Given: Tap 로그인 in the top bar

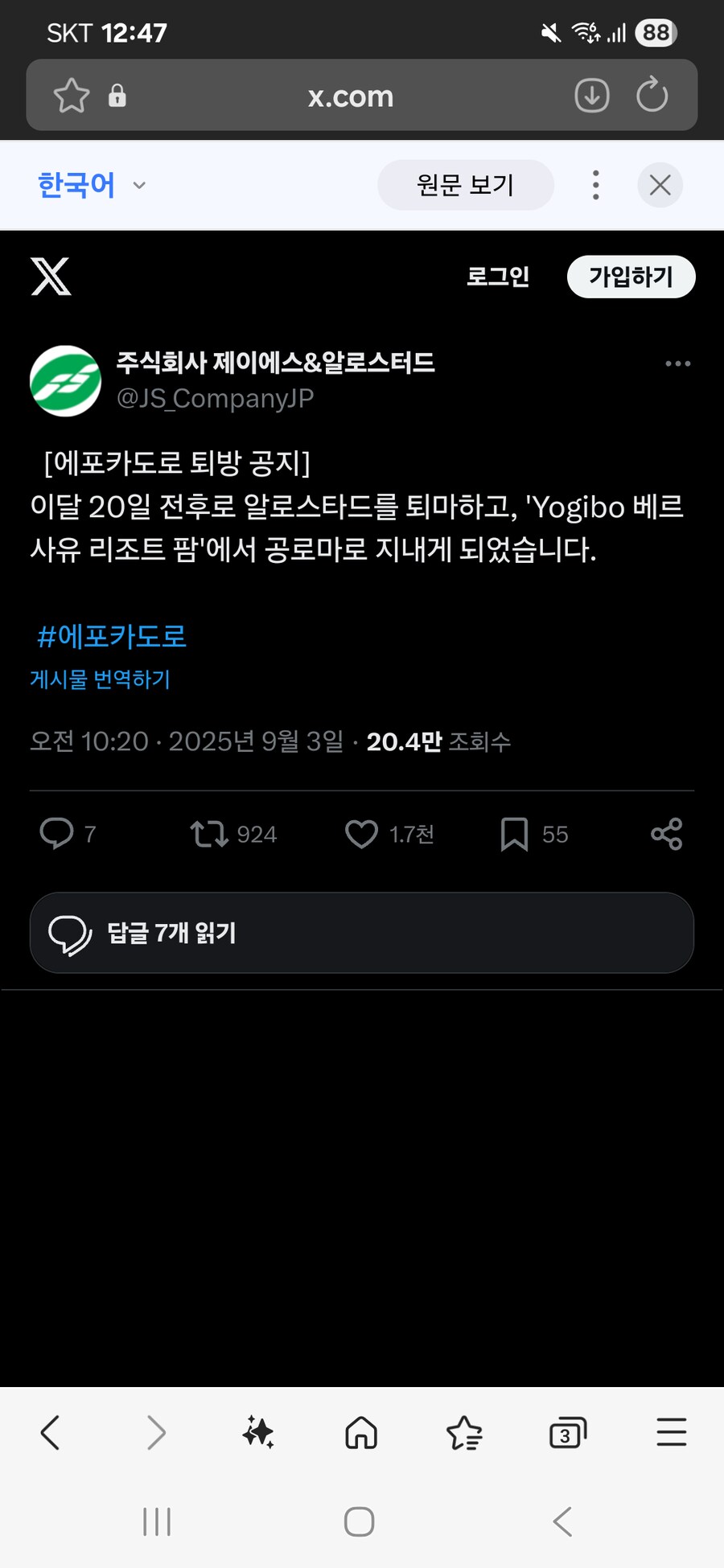Looking at the screenshot, I should [498, 277].
